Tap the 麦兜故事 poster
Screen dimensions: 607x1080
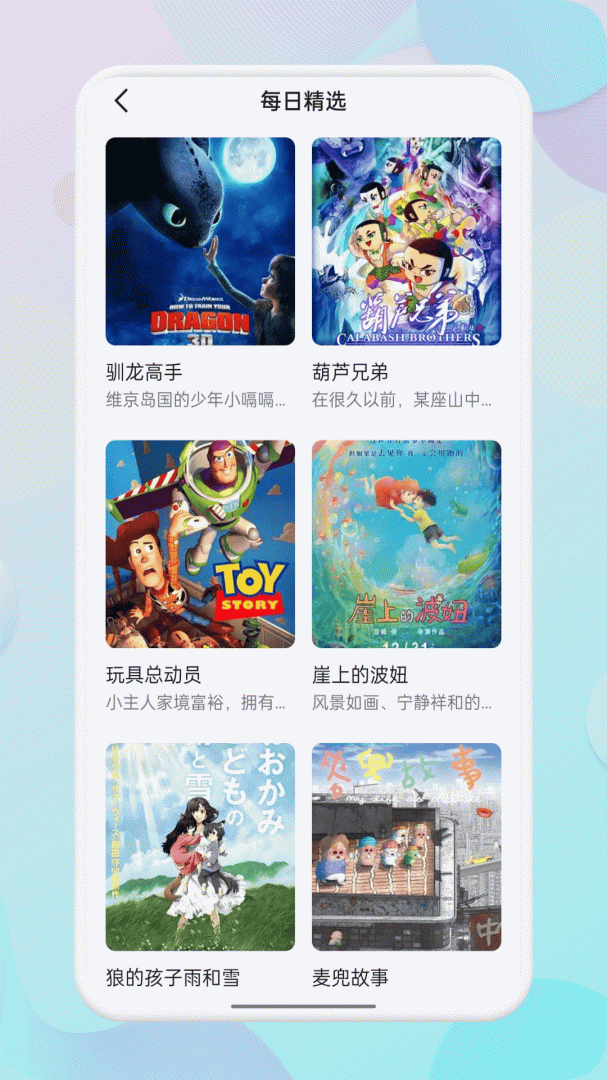406,846
